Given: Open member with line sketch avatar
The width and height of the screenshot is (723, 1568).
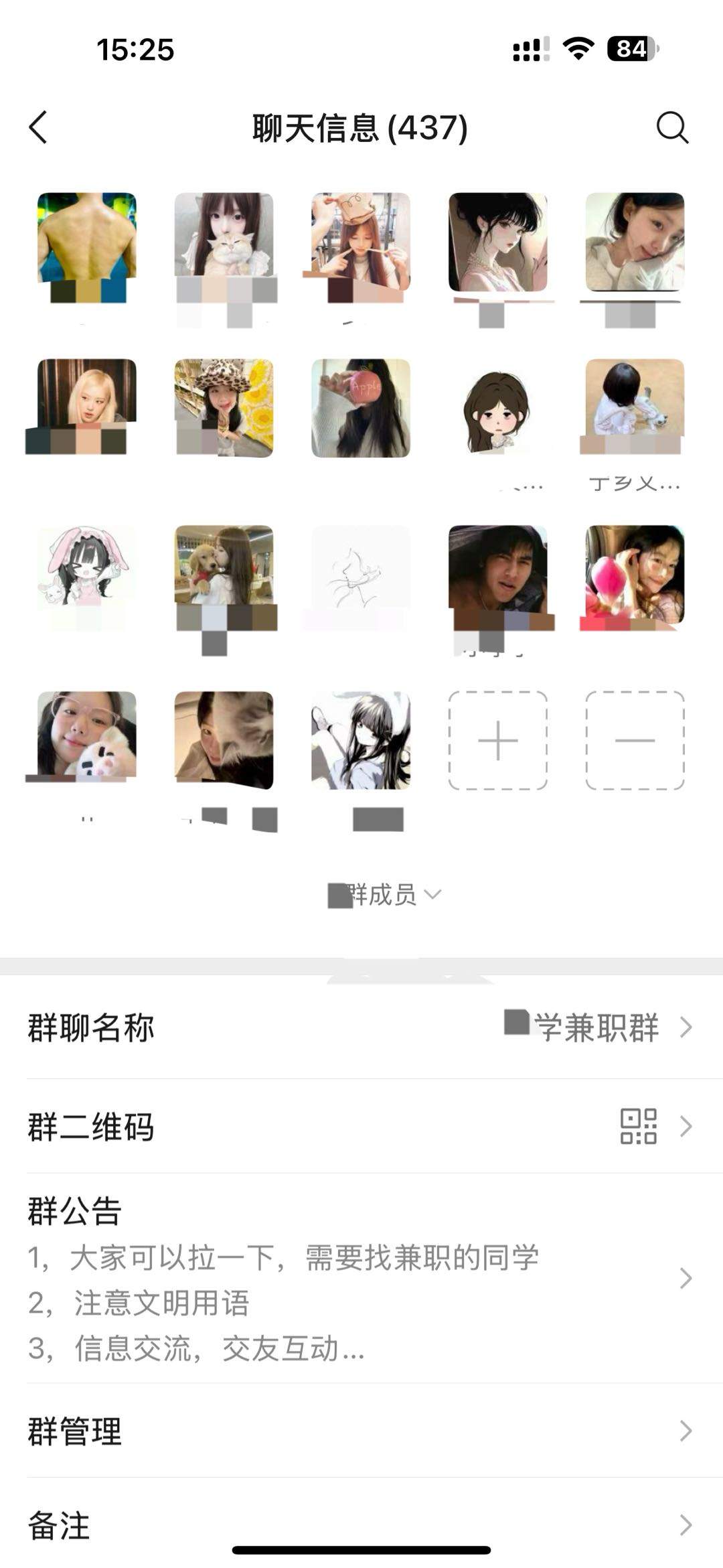Looking at the screenshot, I should [361, 574].
